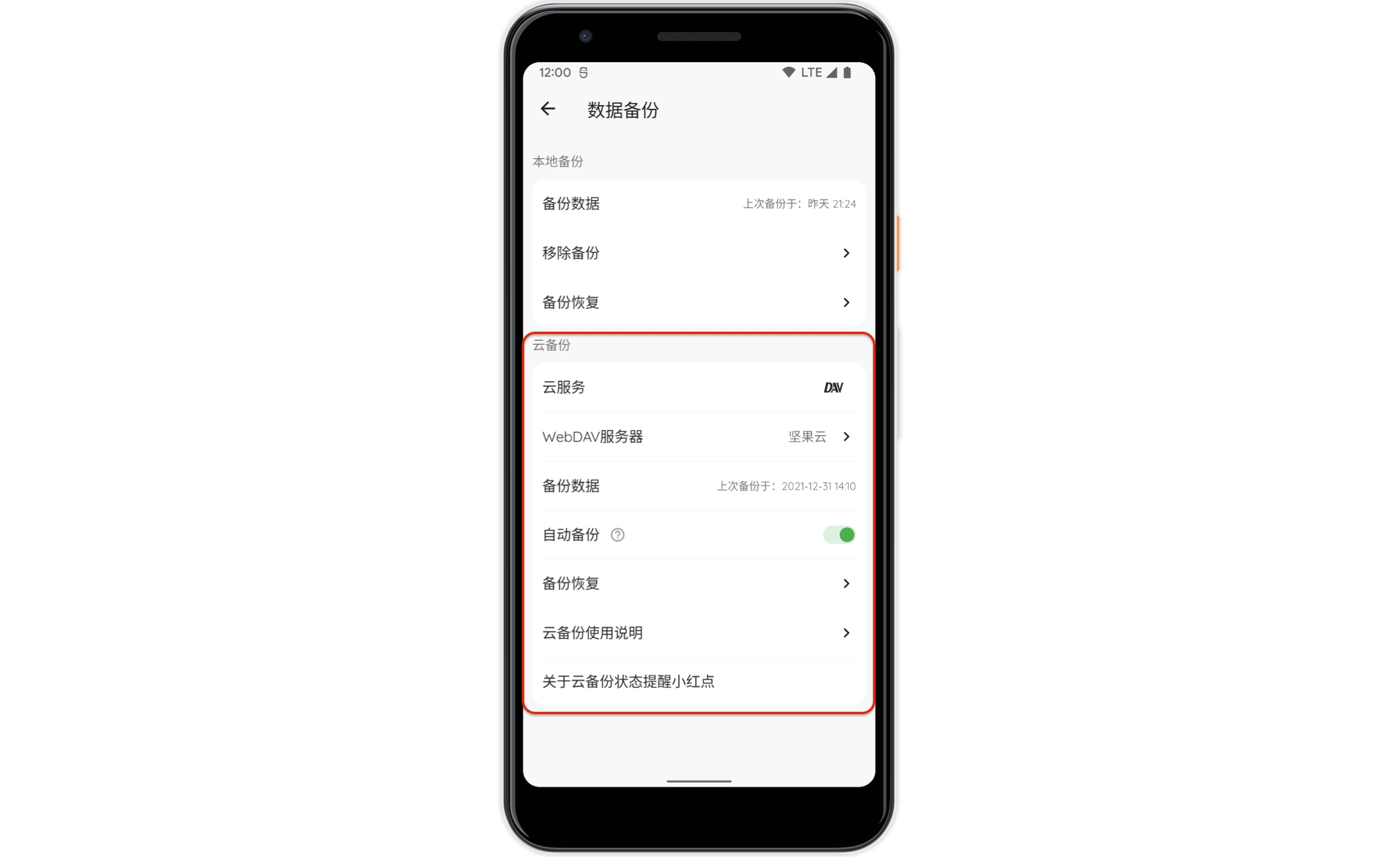Screen dimensions: 1400x857
Task: Open 移除备份 row
Action: [698, 253]
